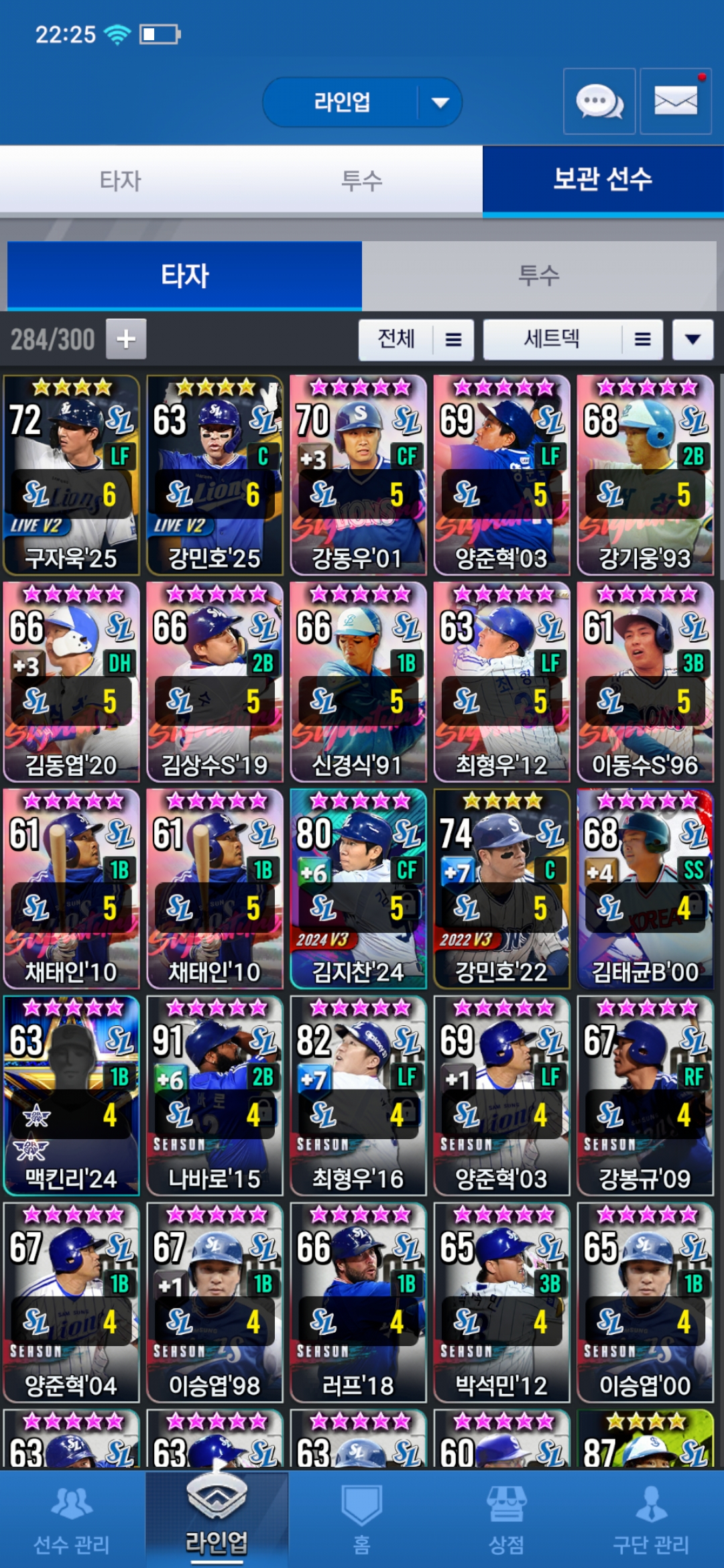Open the 전체 filter menu
The height and width of the screenshot is (1568, 724).
pyautogui.click(x=416, y=340)
